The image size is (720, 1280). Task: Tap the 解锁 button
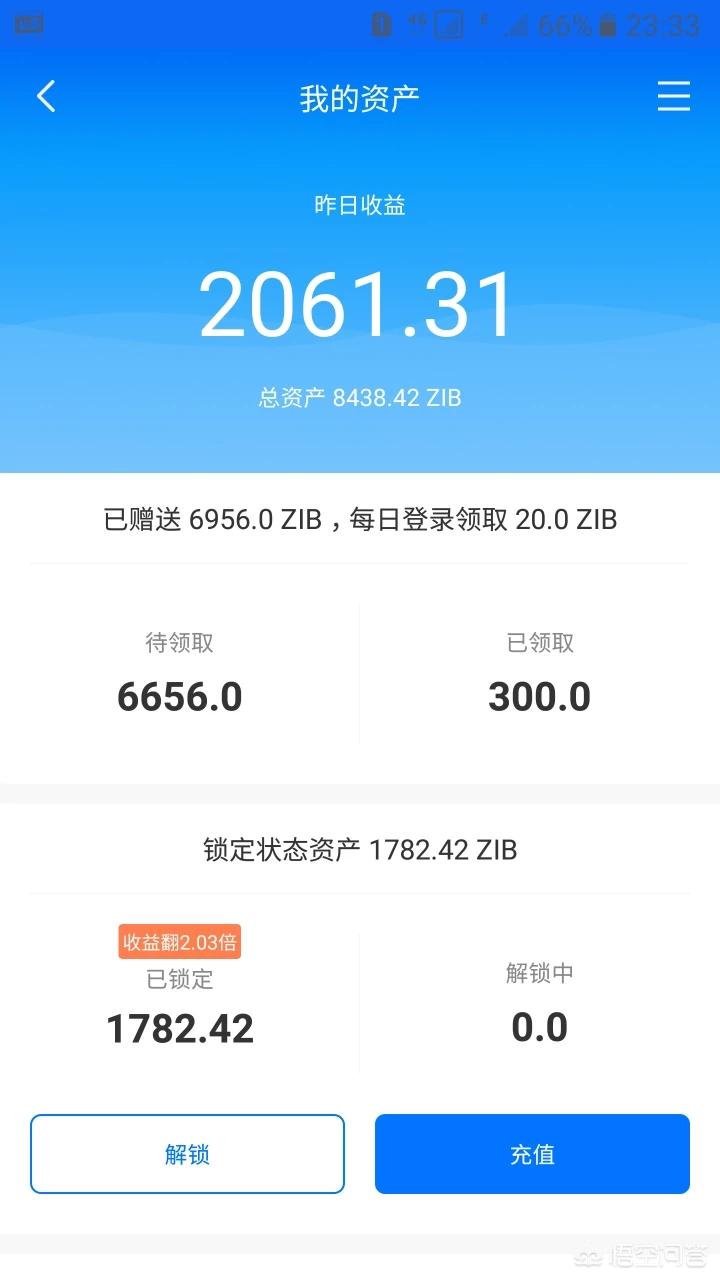(187, 1154)
